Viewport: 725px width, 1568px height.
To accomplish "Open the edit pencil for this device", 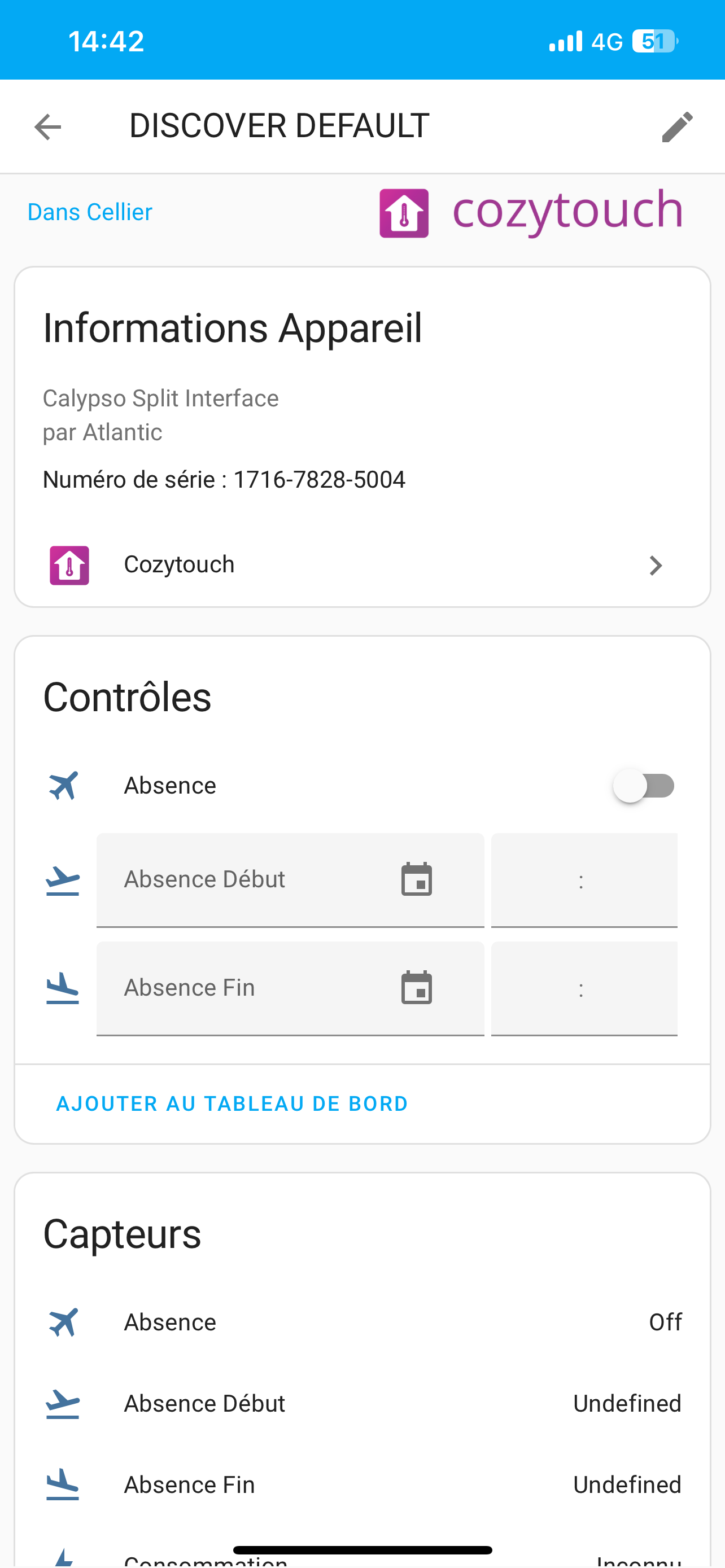I will [x=677, y=126].
